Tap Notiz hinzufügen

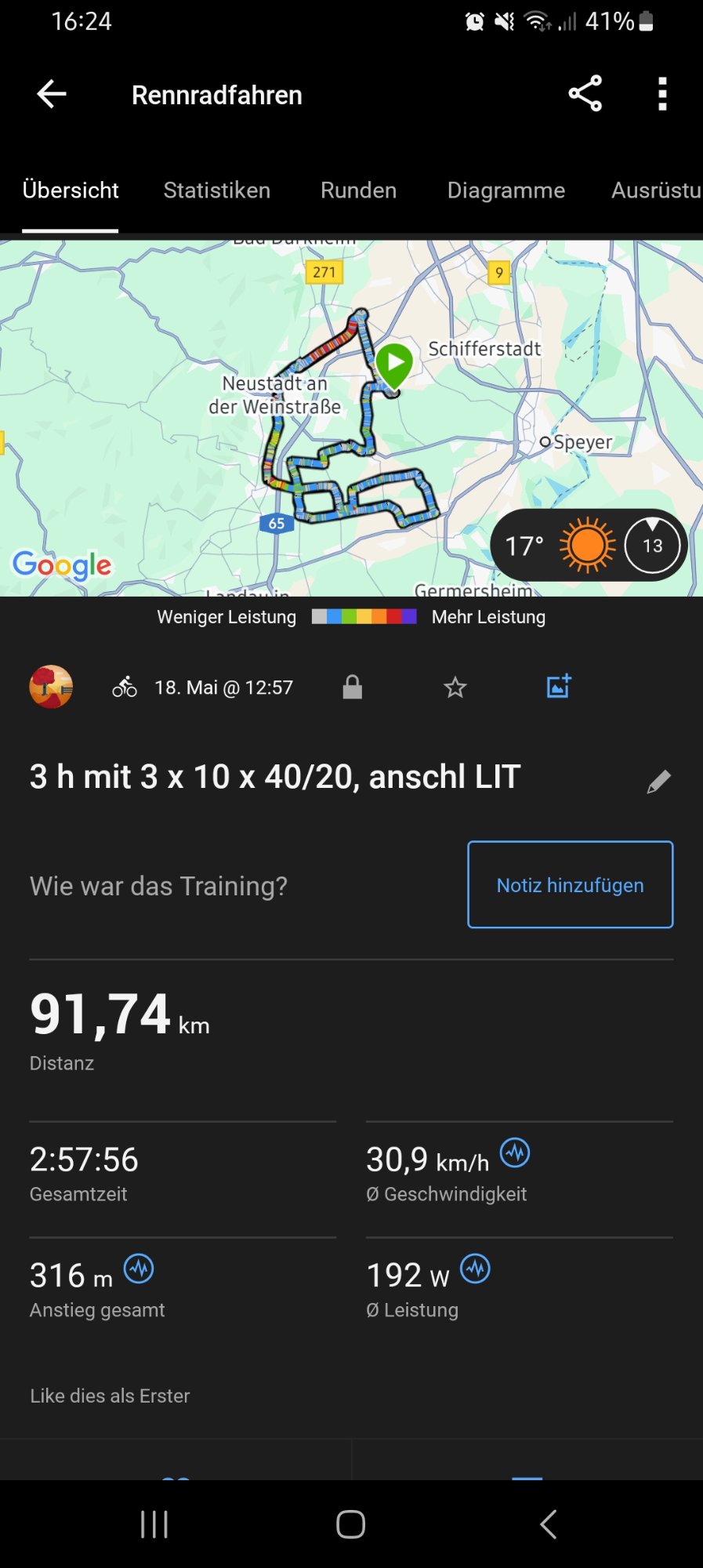pyautogui.click(x=570, y=884)
